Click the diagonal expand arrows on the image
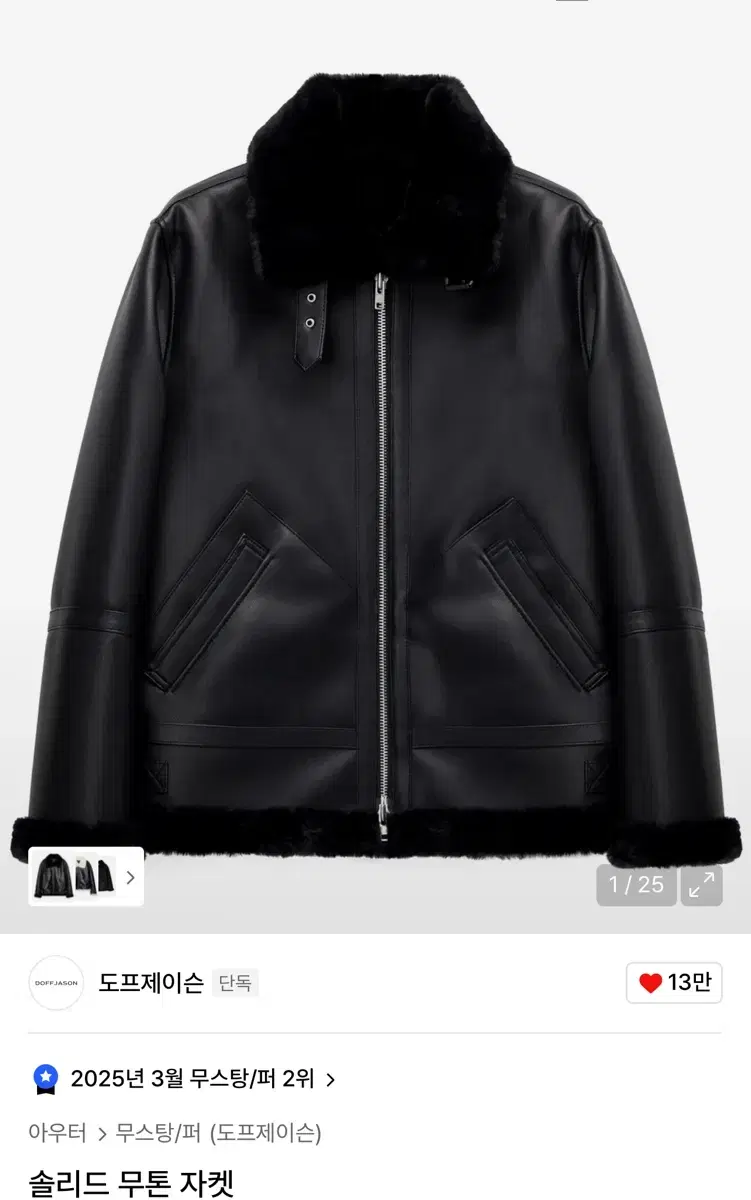 pos(702,886)
